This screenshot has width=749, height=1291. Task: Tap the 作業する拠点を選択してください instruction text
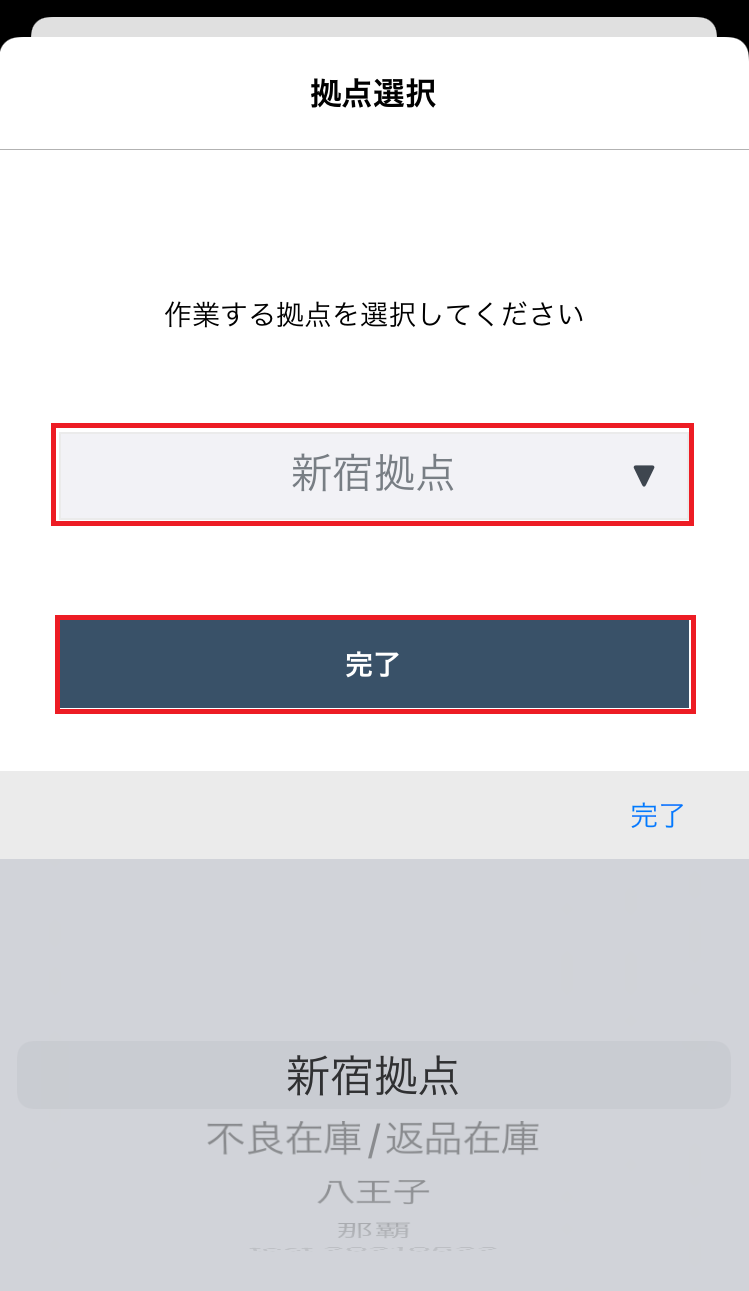[374, 313]
